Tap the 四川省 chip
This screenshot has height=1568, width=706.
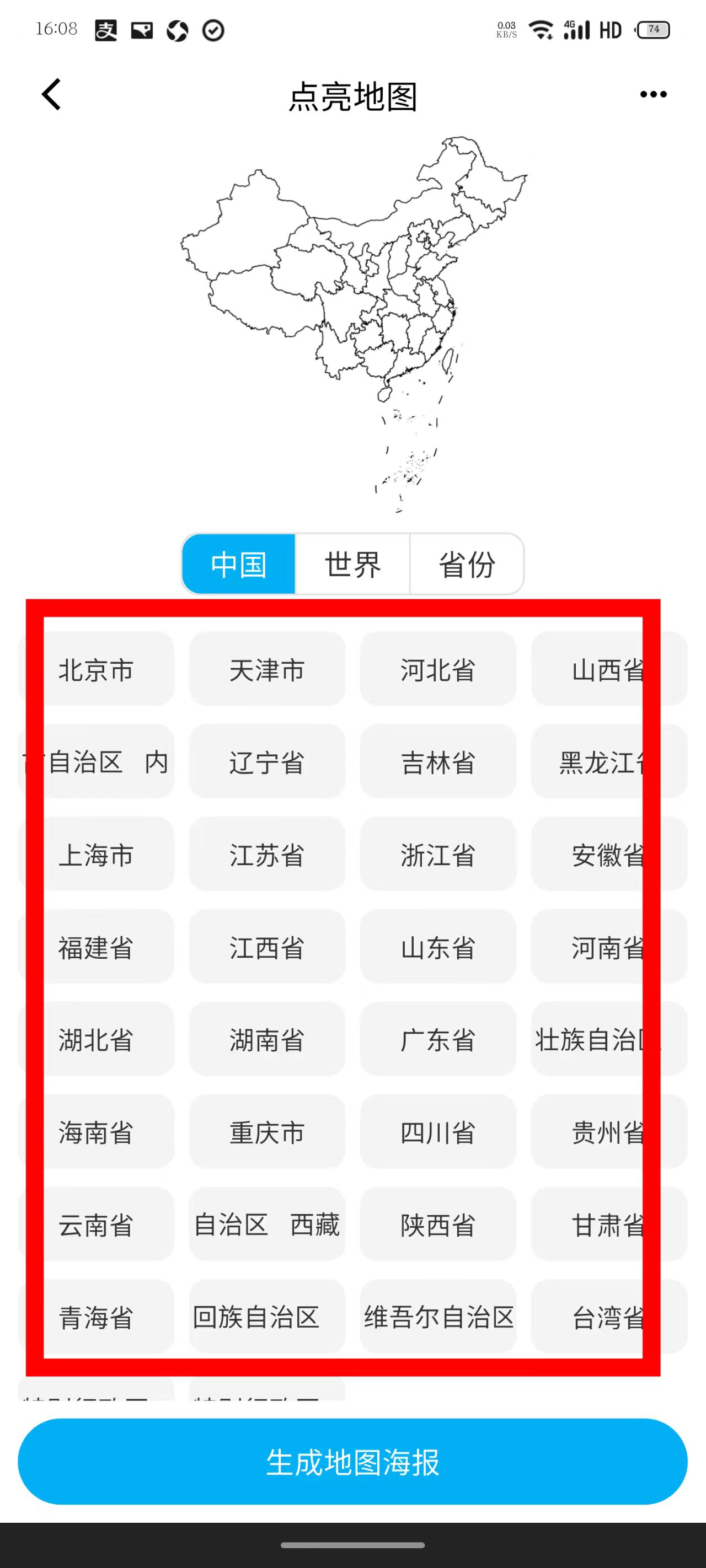pos(438,1132)
